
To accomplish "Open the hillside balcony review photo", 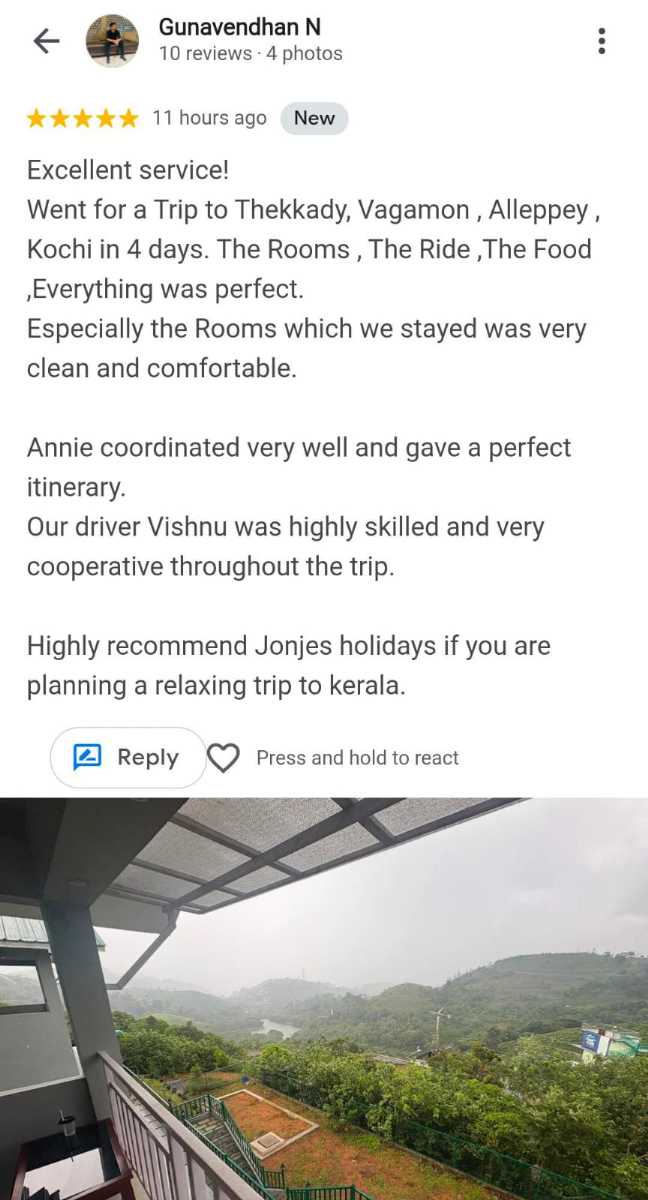I will point(324,998).
